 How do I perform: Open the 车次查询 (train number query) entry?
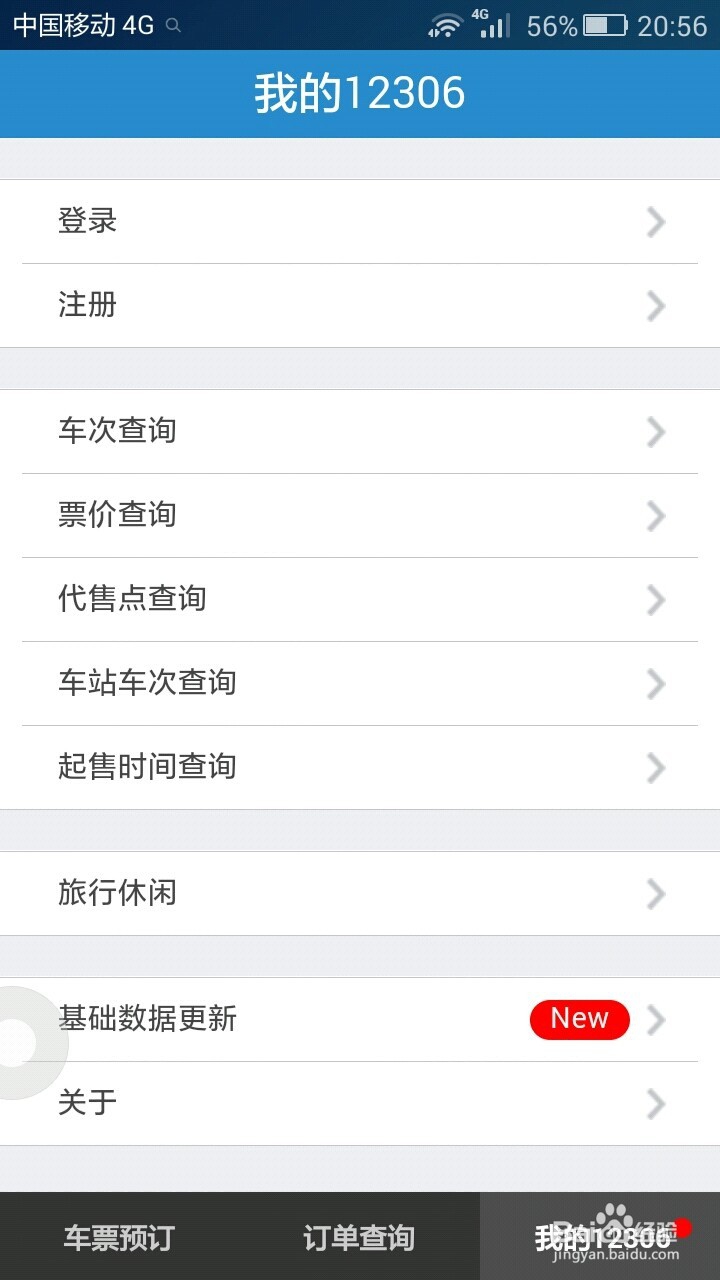tap(117, 431)
